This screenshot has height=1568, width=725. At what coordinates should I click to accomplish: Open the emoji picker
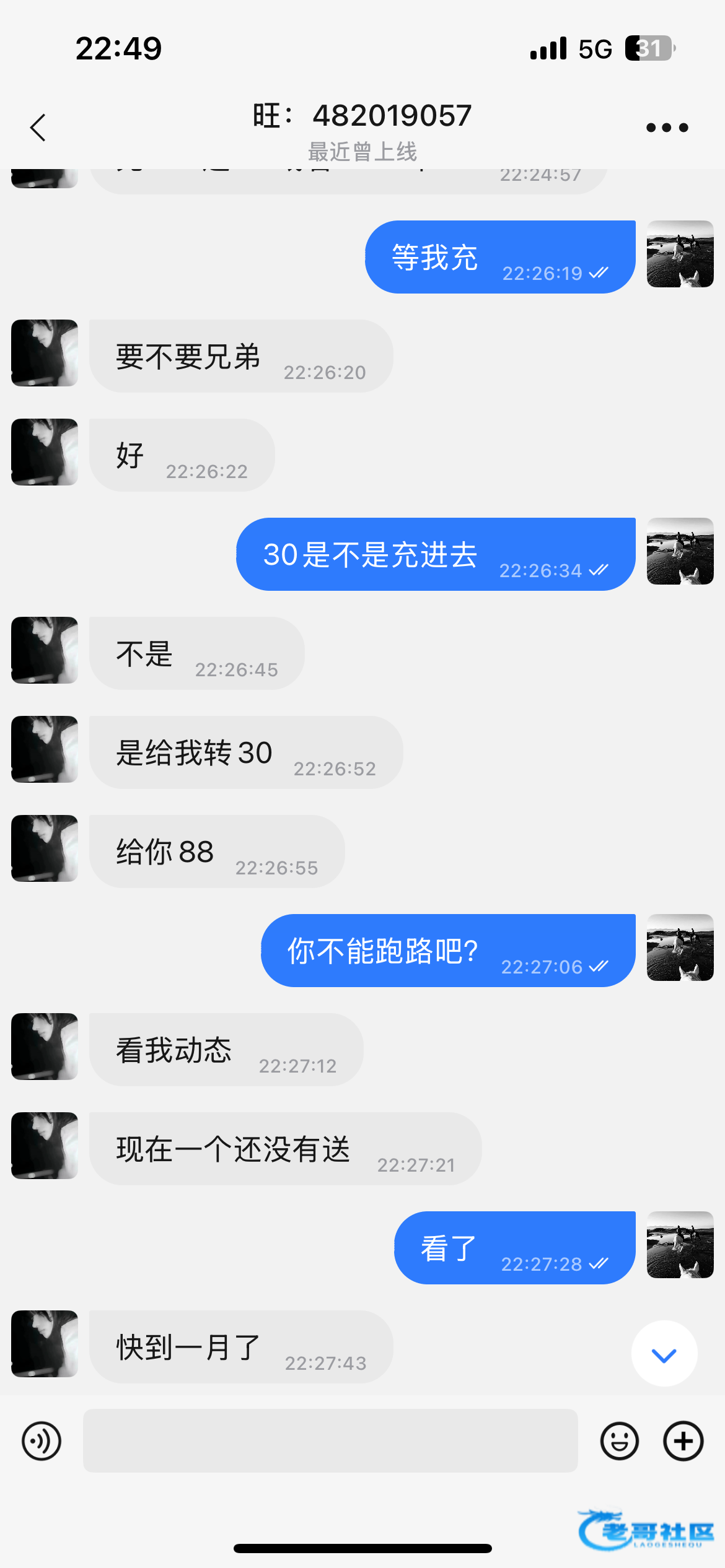point(619,1441)
